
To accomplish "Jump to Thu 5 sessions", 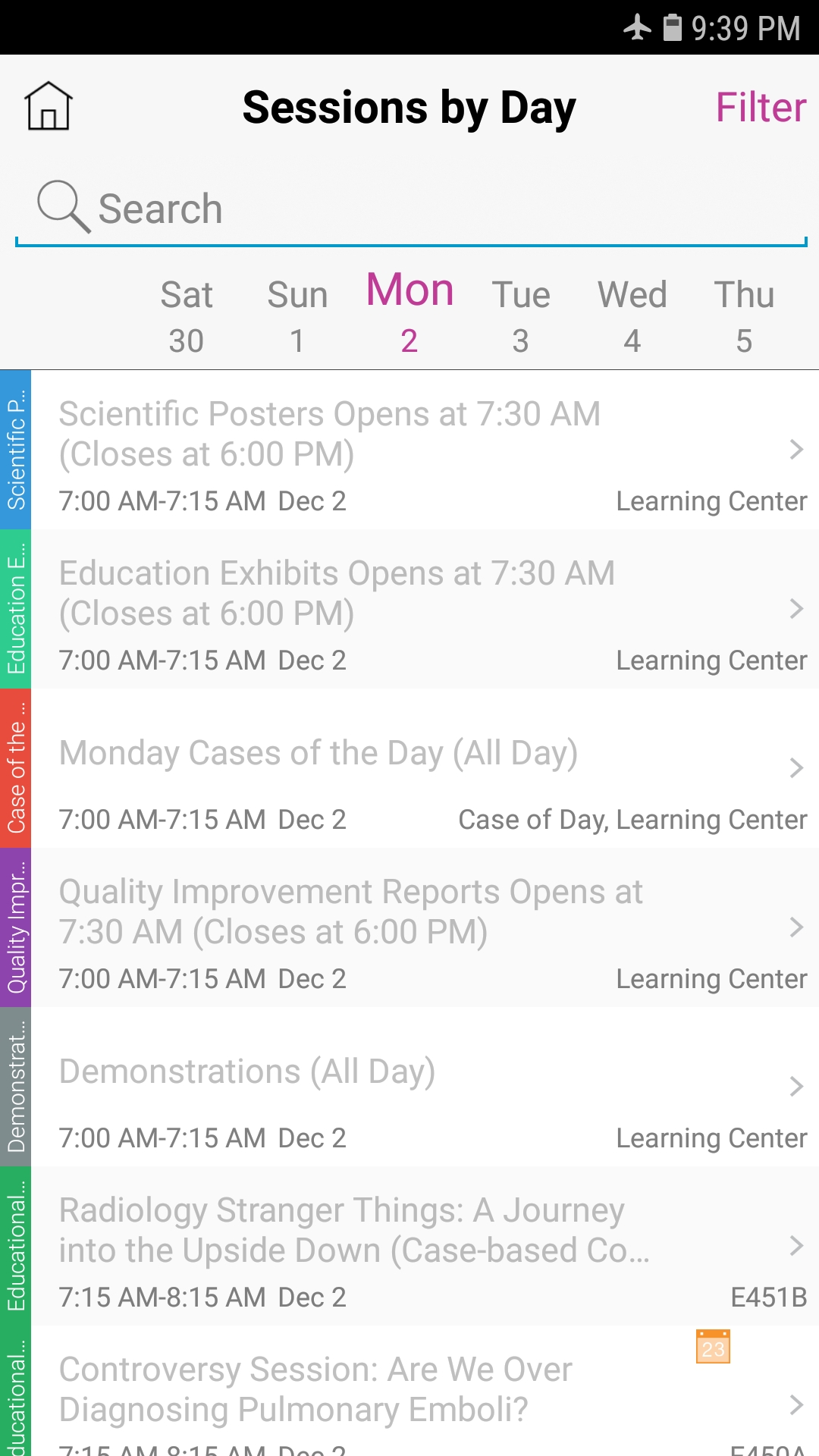I will (744, 317).
